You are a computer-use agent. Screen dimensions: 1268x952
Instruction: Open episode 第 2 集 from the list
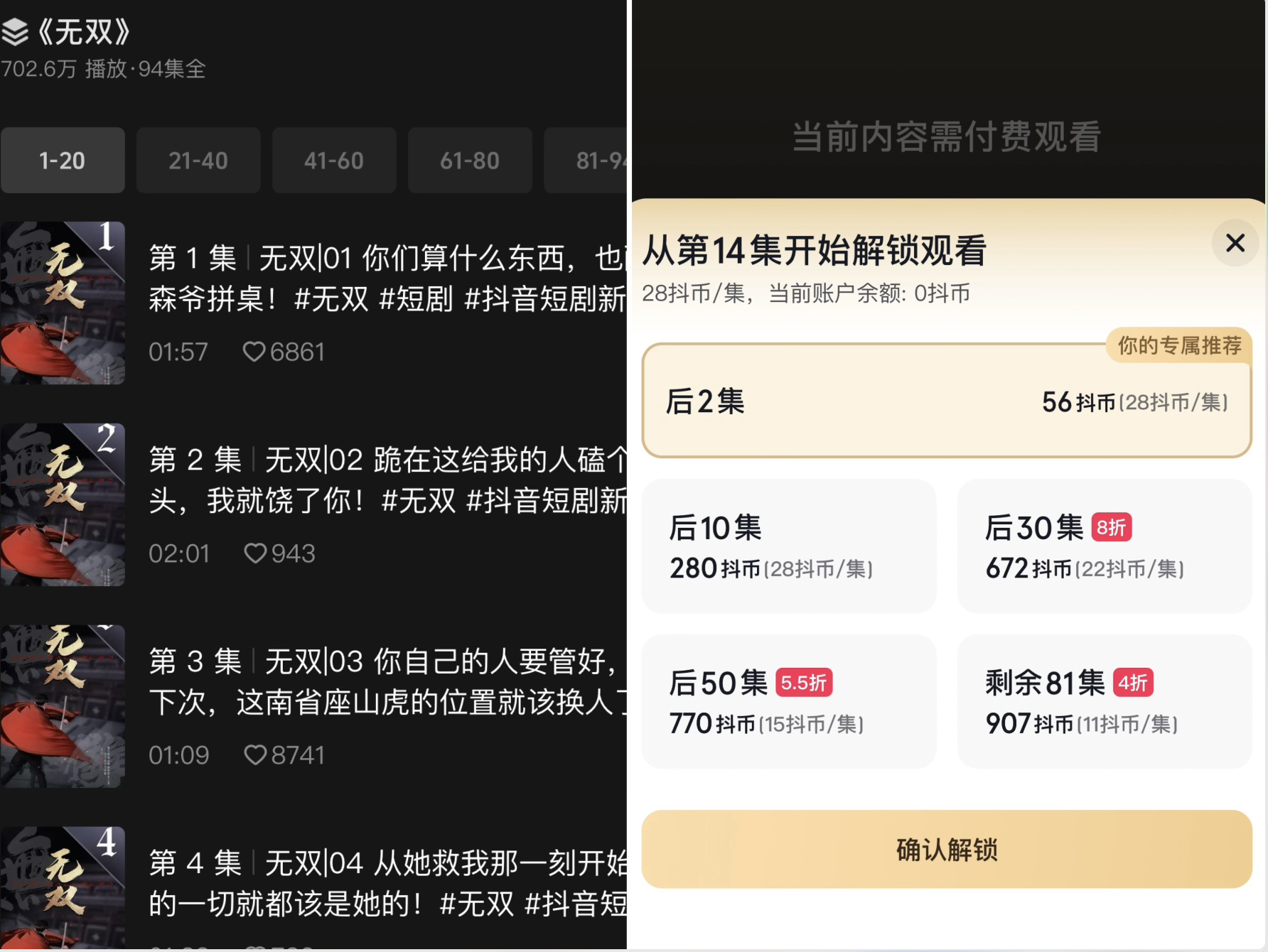coord(313,505)
